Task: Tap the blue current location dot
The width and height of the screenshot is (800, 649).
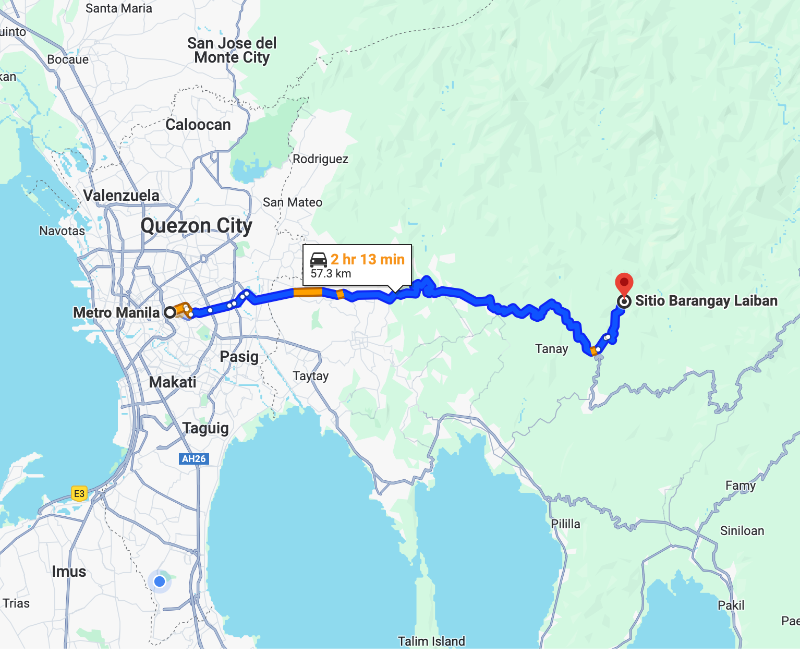Action: tap(158, 581)
